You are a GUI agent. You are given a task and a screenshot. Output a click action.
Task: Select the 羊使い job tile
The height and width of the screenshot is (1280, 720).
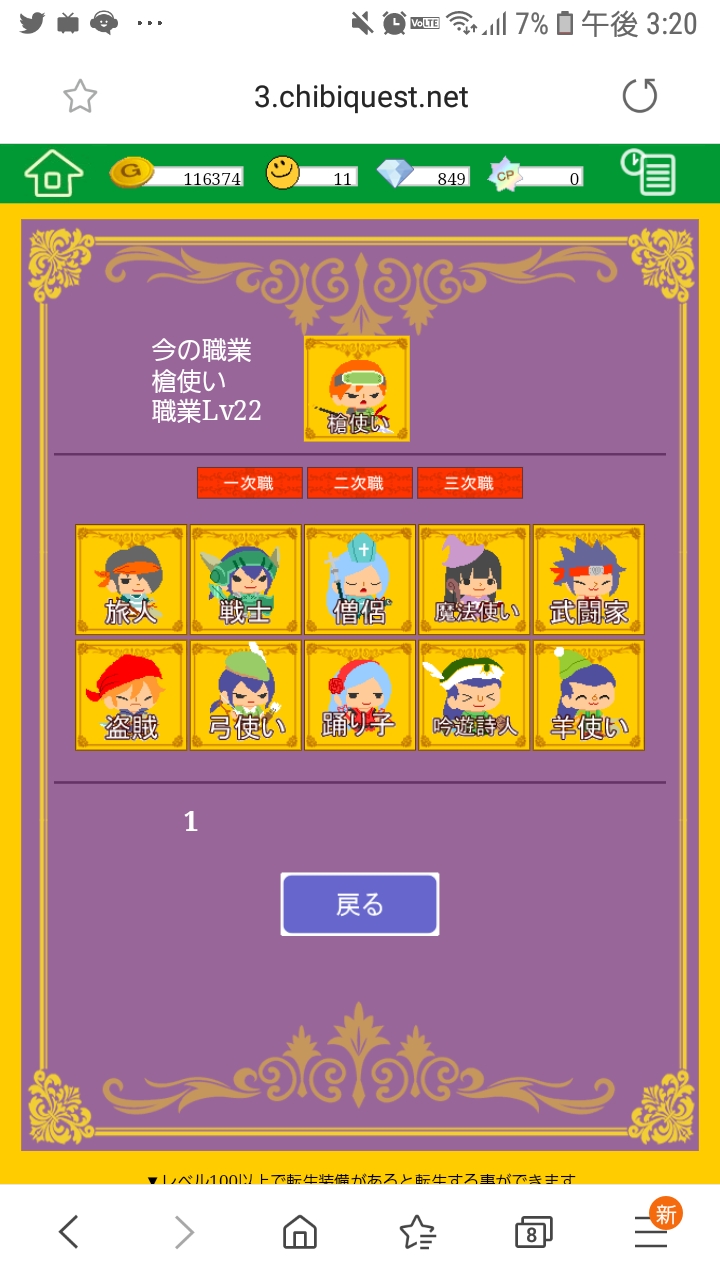[x=588, y=695]
